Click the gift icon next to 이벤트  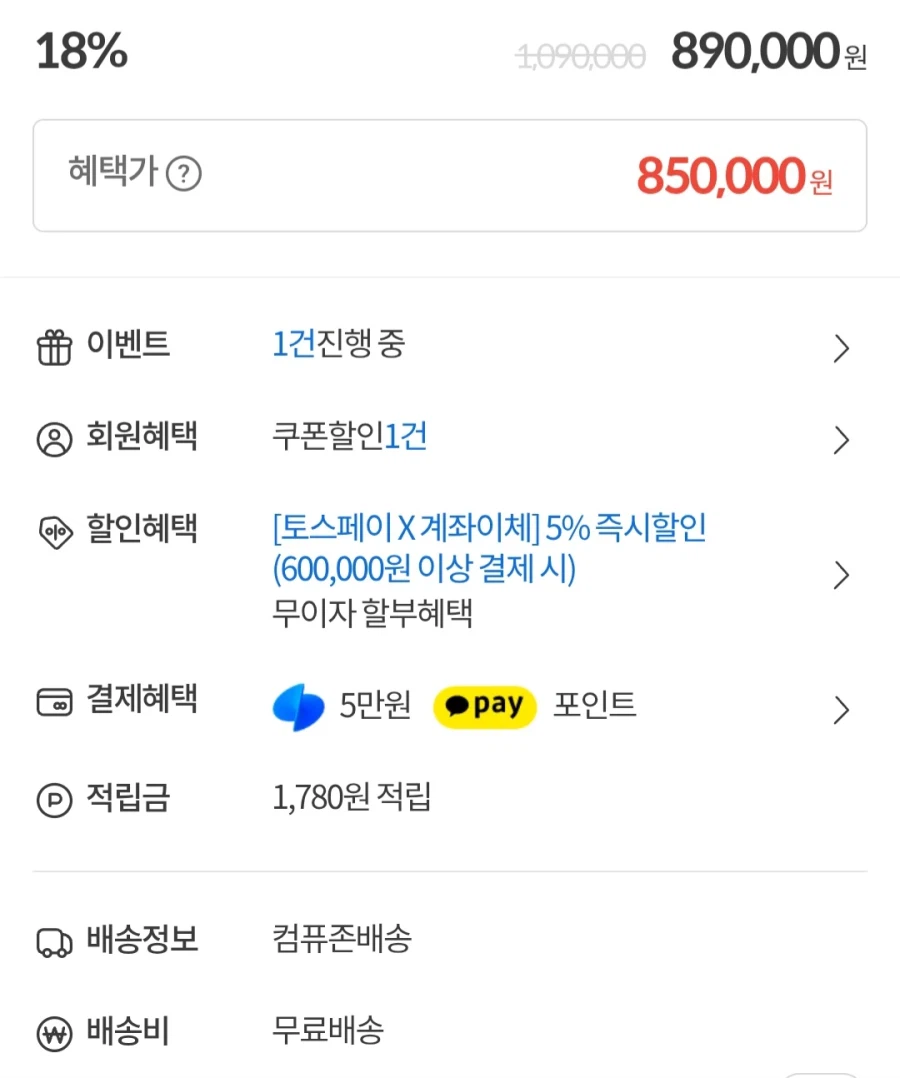pos(55,347)
